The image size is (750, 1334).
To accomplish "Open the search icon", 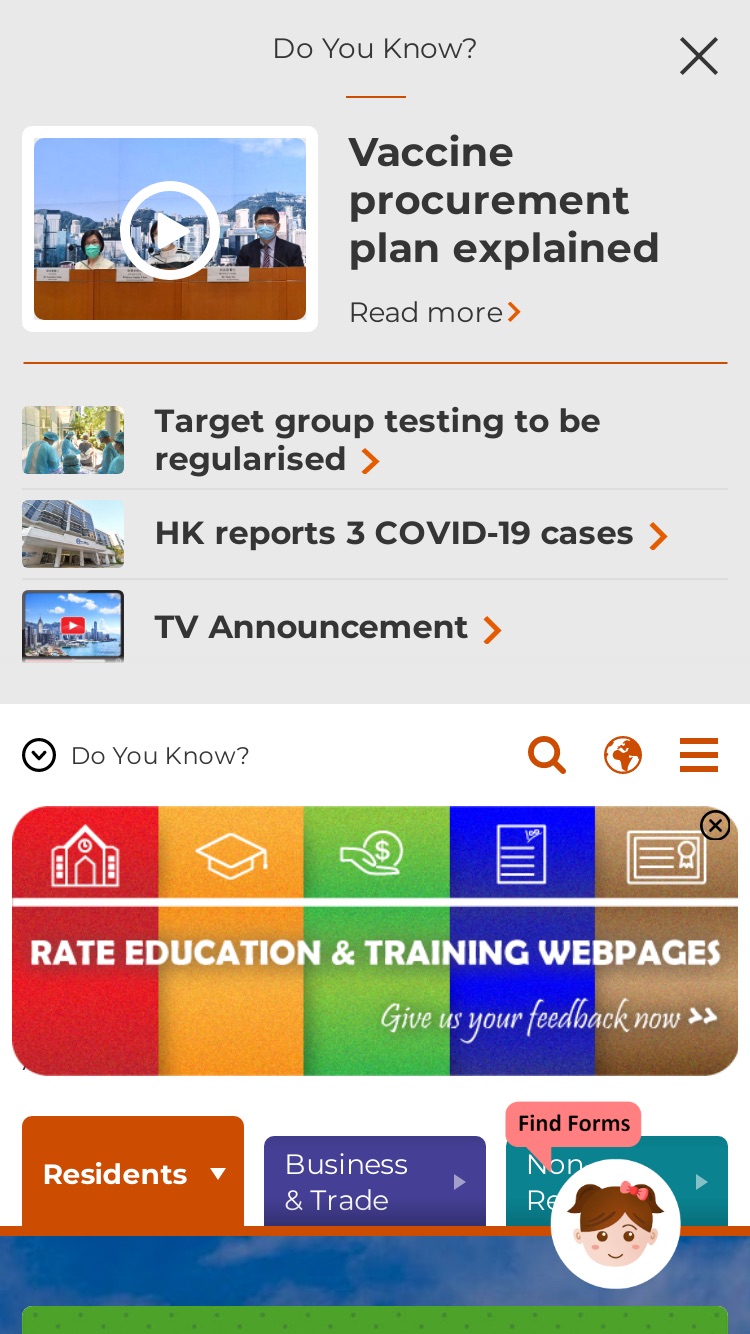I will 547,755.
